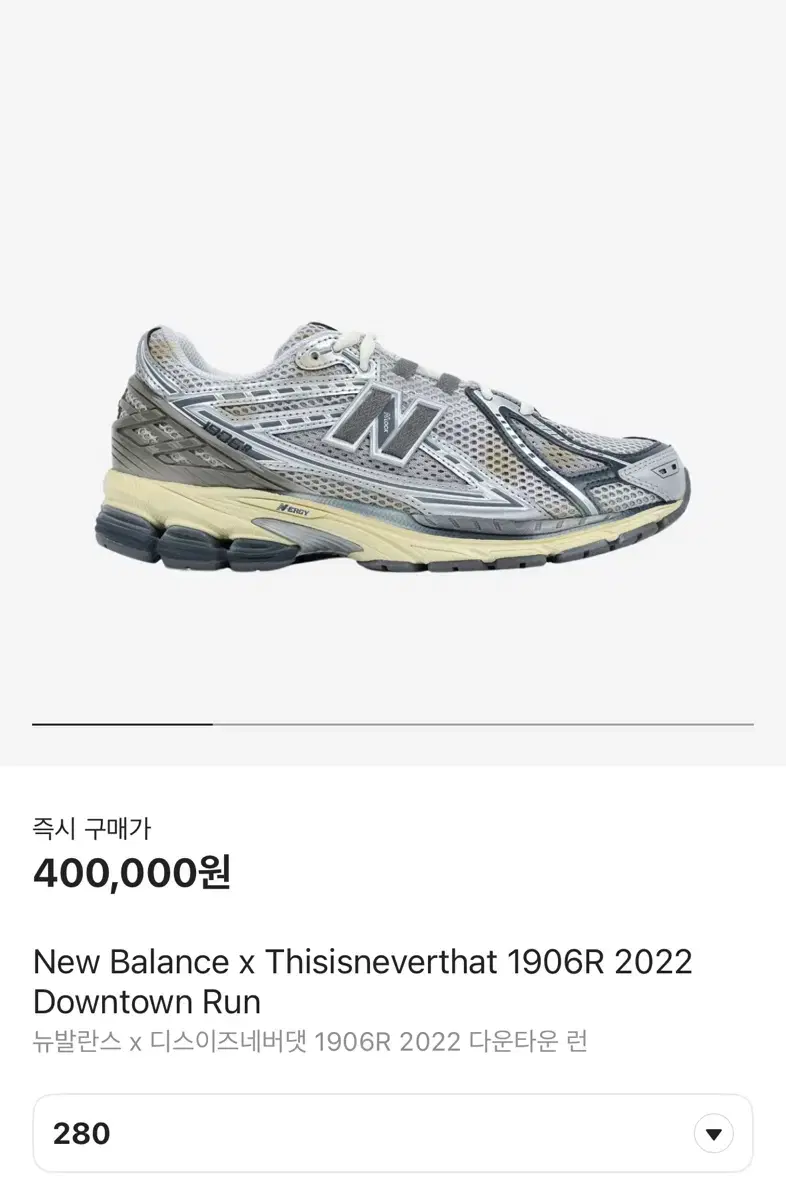
Task: Click inside the rounded size selection field
Action: [300, 1132]
